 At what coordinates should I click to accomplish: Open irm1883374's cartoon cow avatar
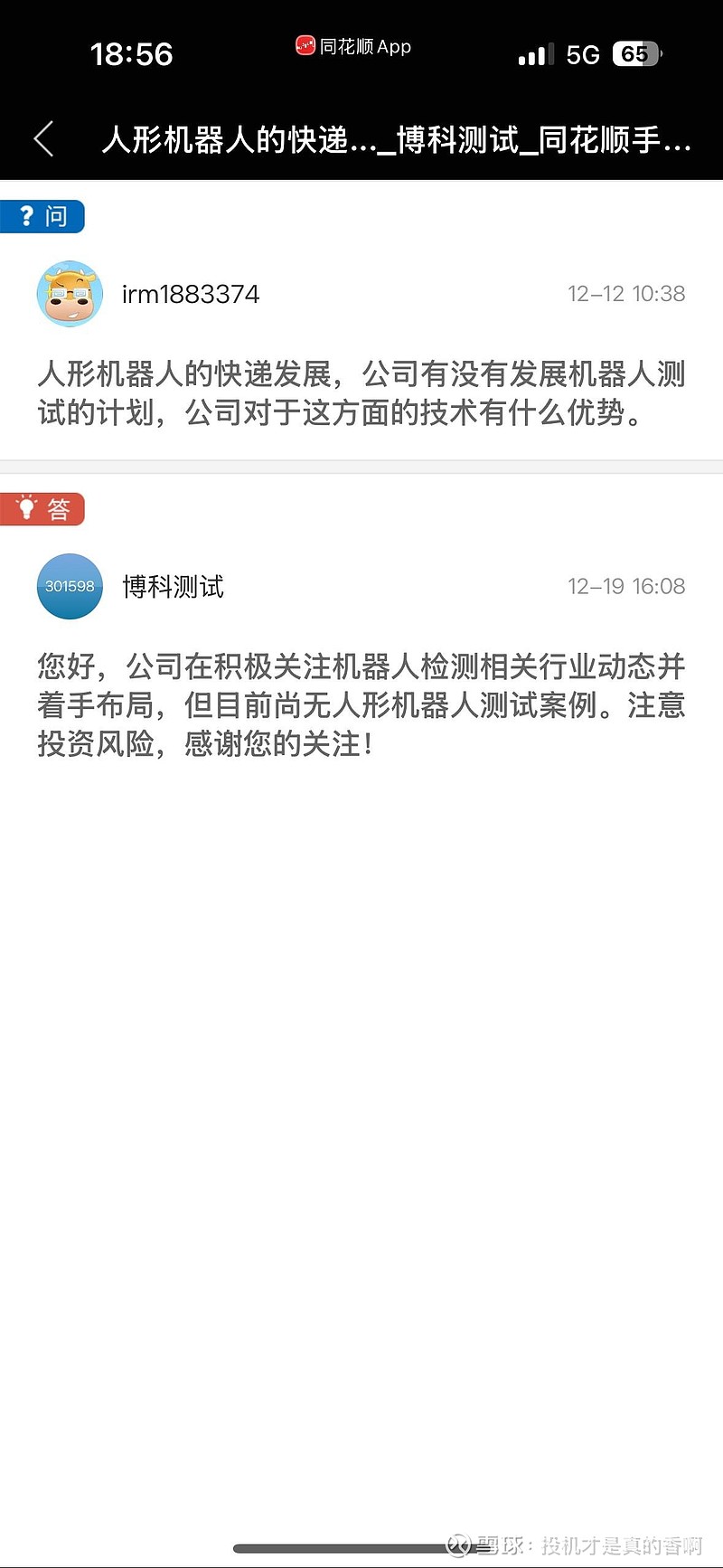point(70,294)
